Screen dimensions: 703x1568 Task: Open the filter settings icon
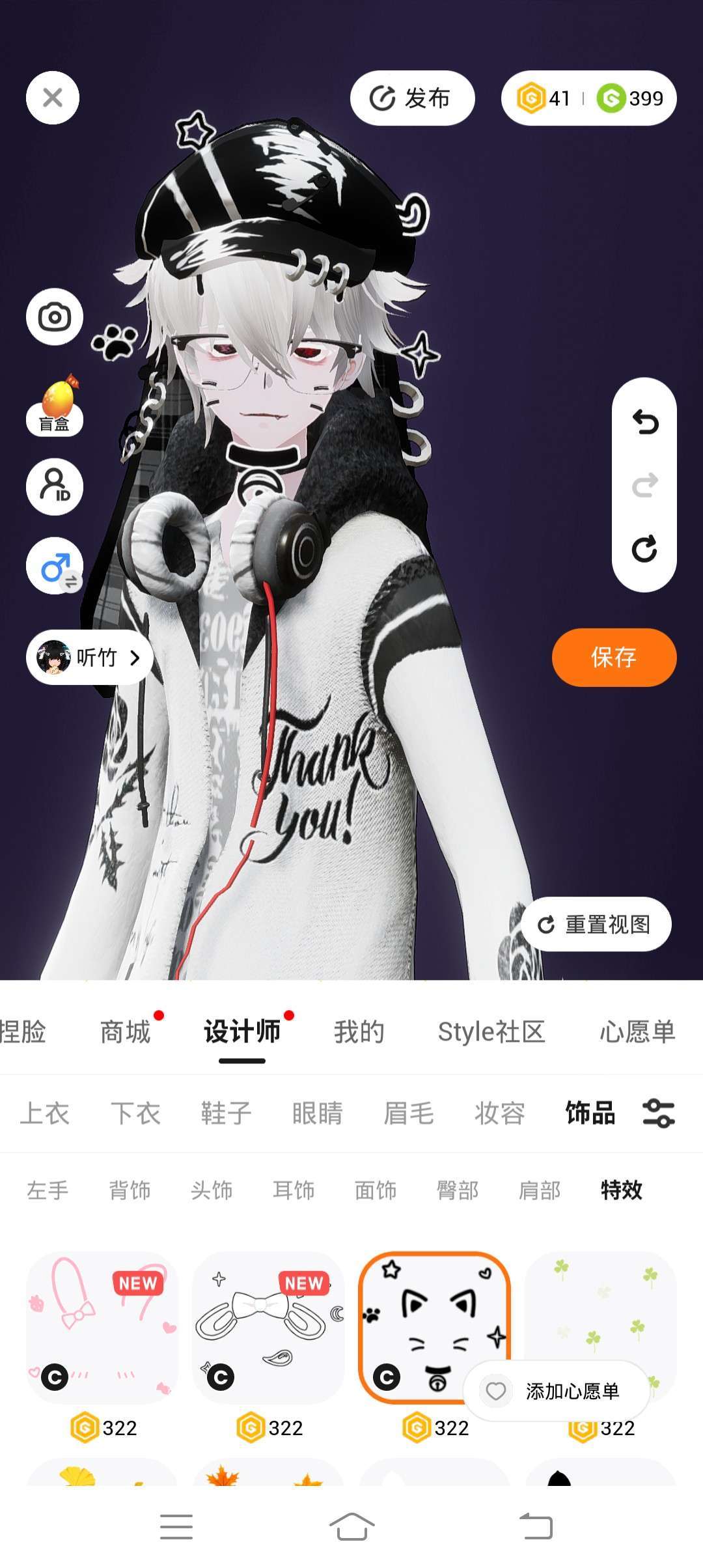658,1113
